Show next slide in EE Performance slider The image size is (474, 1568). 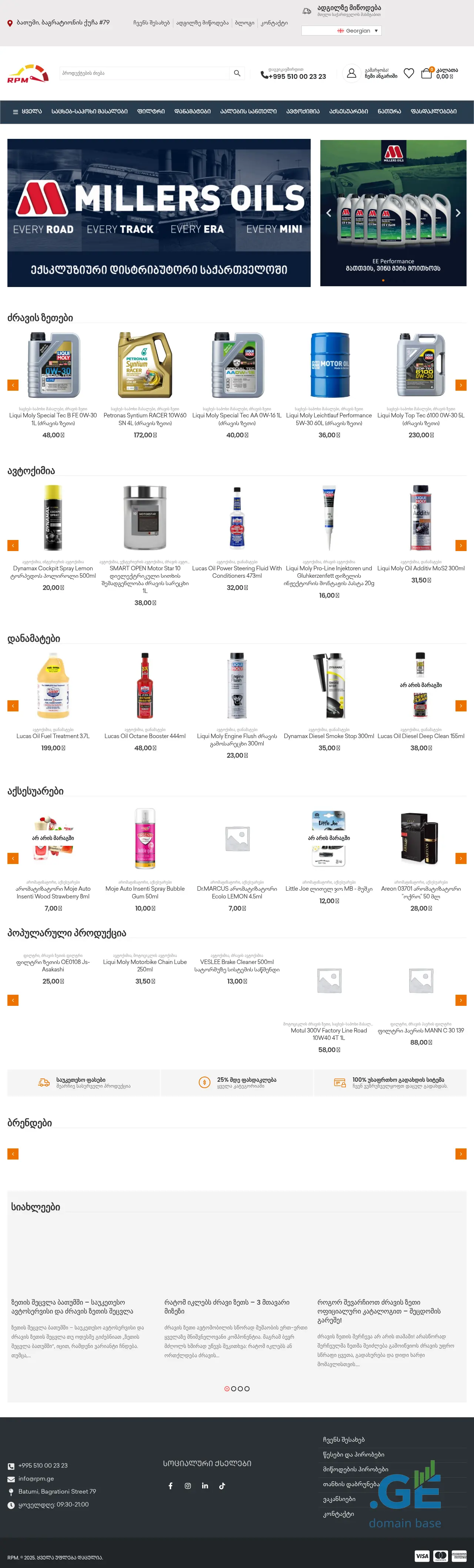[x=458, y=213]
